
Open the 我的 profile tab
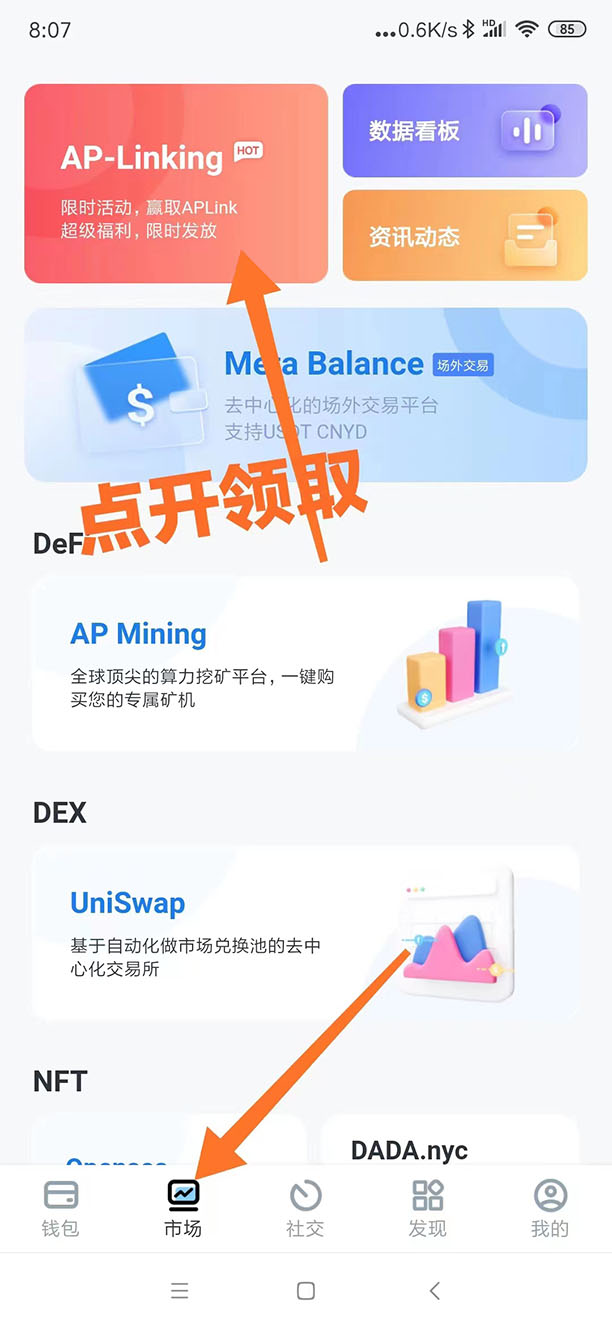[x=550, y=1208]
